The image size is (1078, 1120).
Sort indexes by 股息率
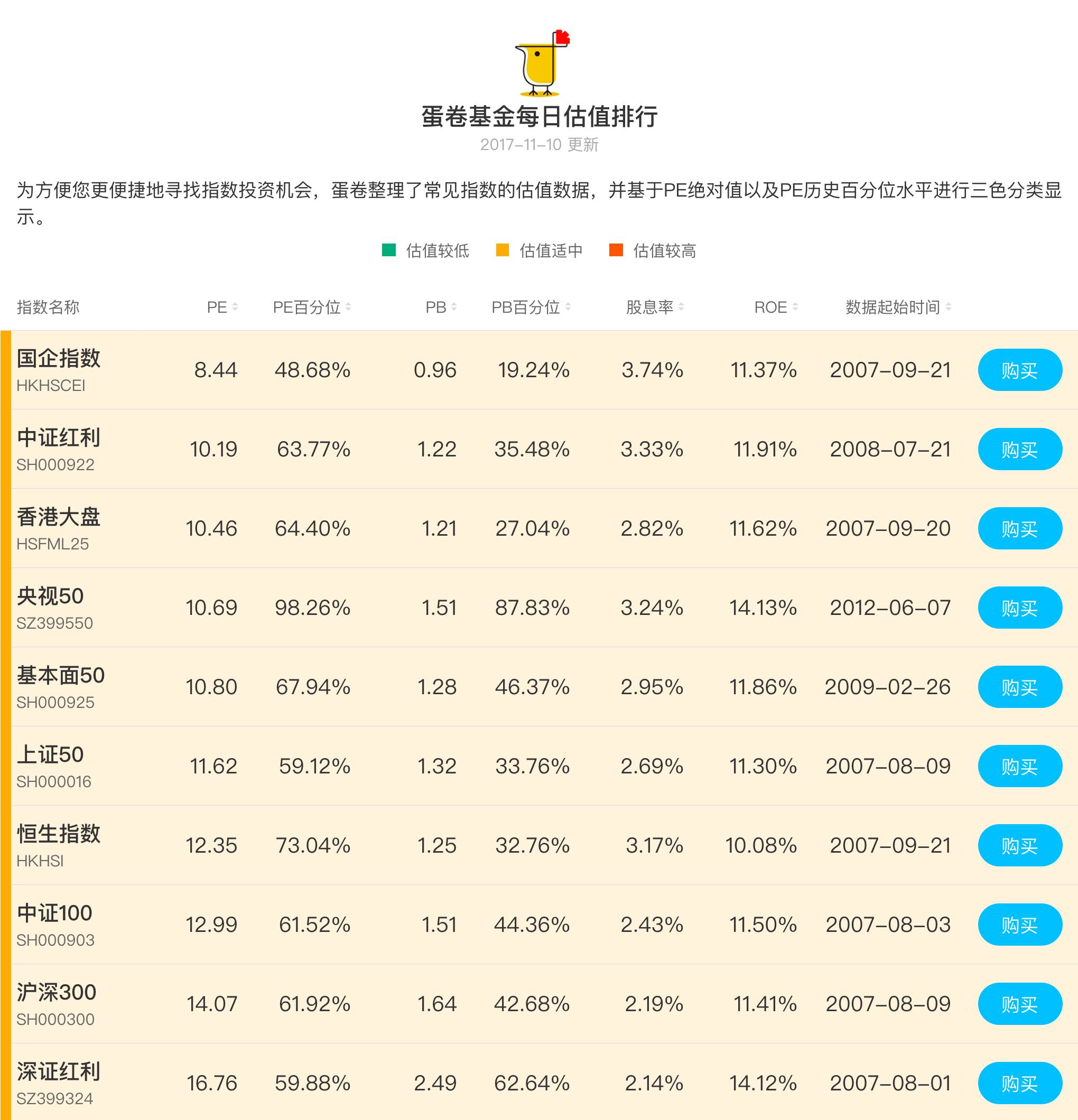click(x=654, y=307)
